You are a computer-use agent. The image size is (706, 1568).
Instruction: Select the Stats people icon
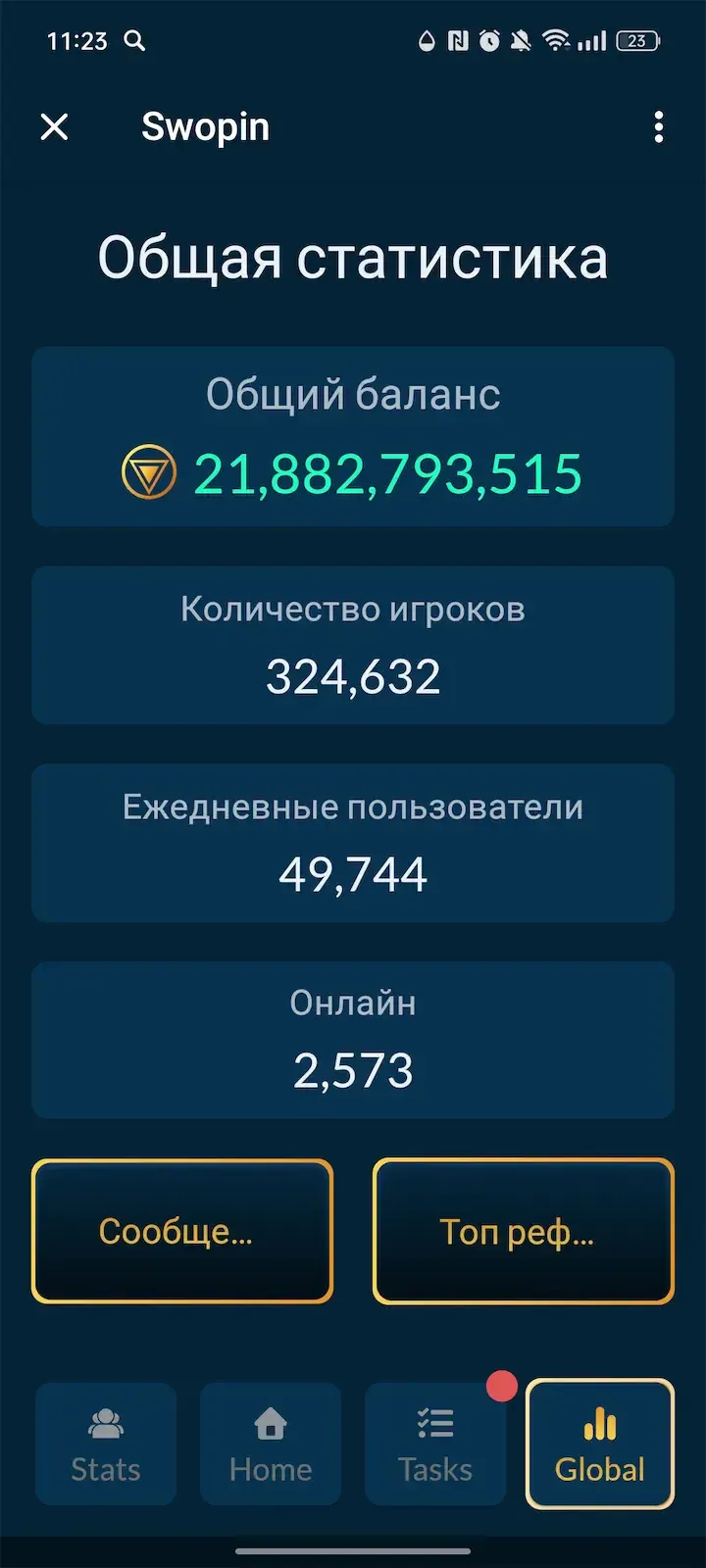pyautogui.click(x=105, y=1421)
